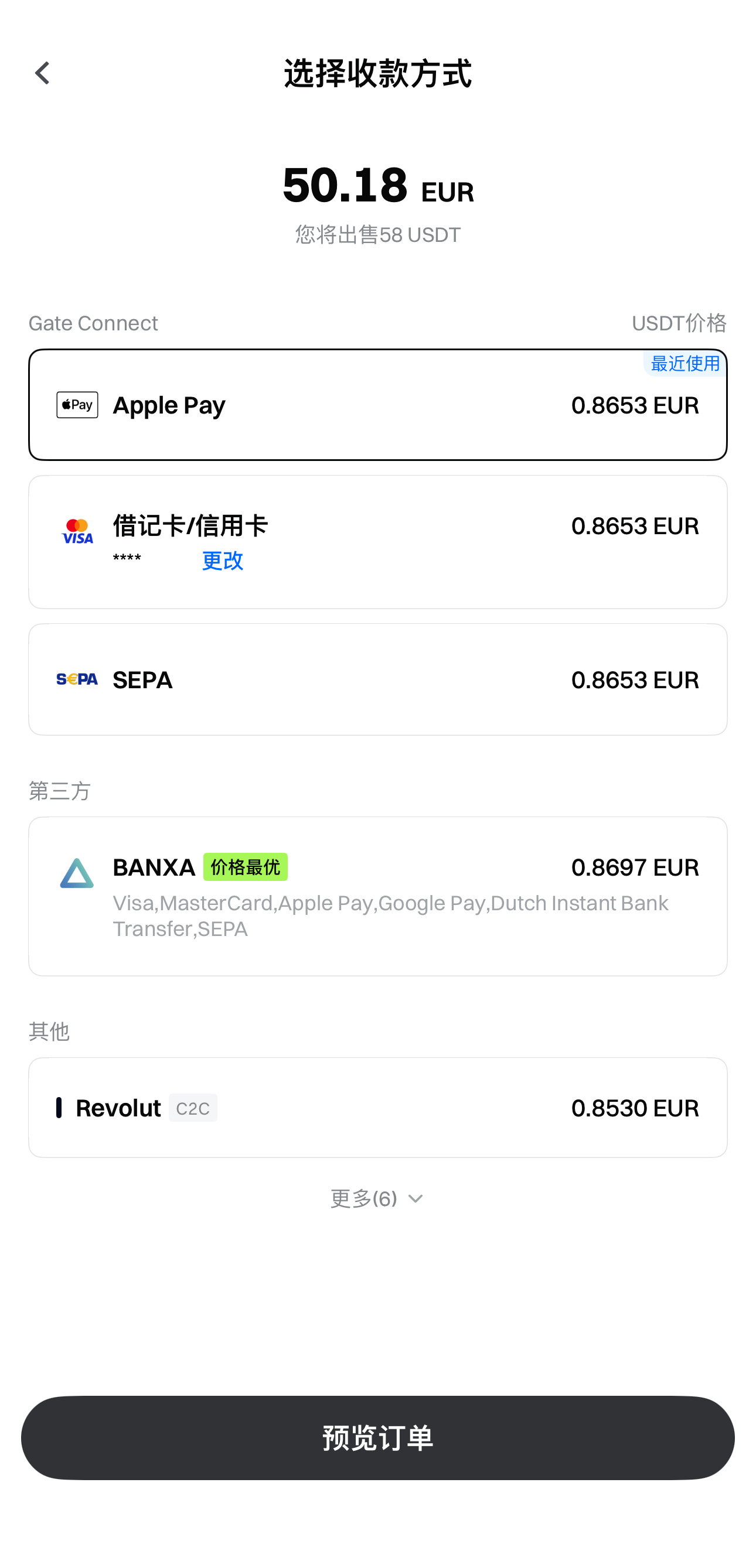Select Apple Pay as payout method
Image resolution: width=756 pixels, height=1568 pixels.
pos(377,404)
